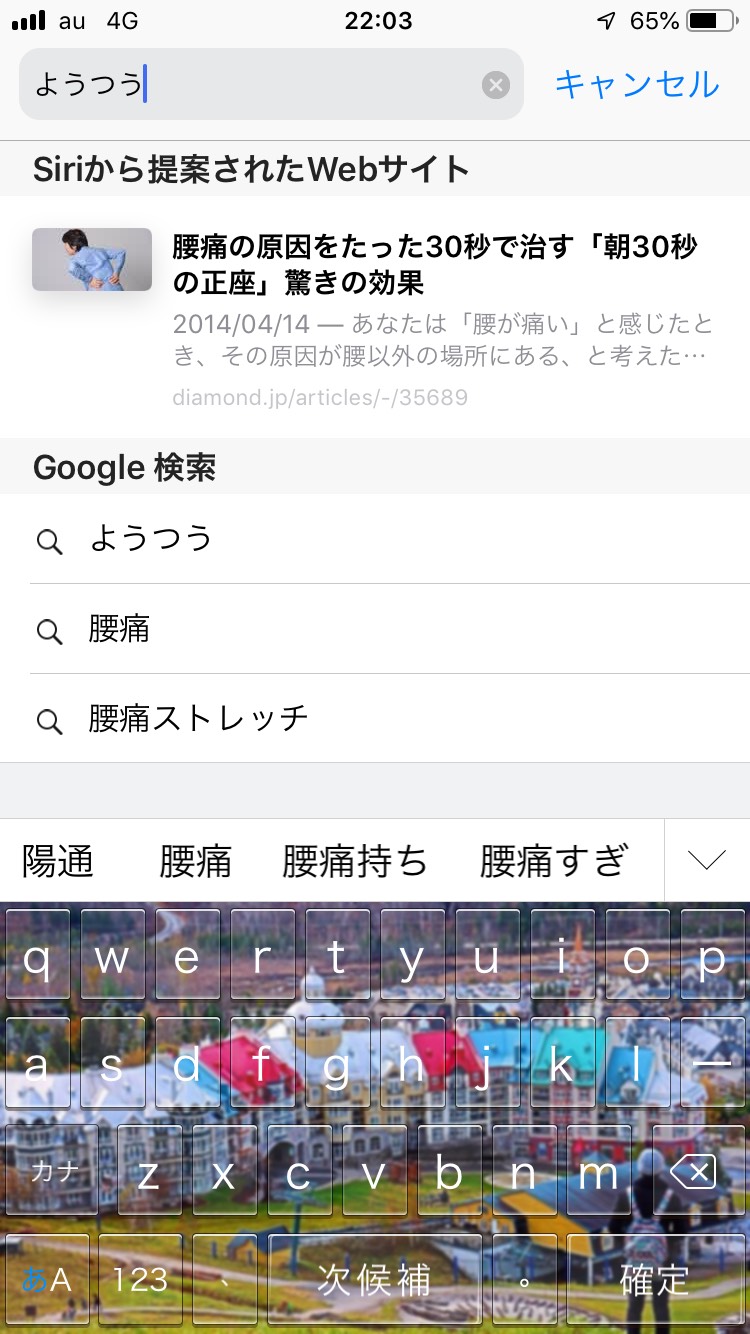Clear the search field text
Viewport: 750px width, 1334px height.
[x=496, y=85]
